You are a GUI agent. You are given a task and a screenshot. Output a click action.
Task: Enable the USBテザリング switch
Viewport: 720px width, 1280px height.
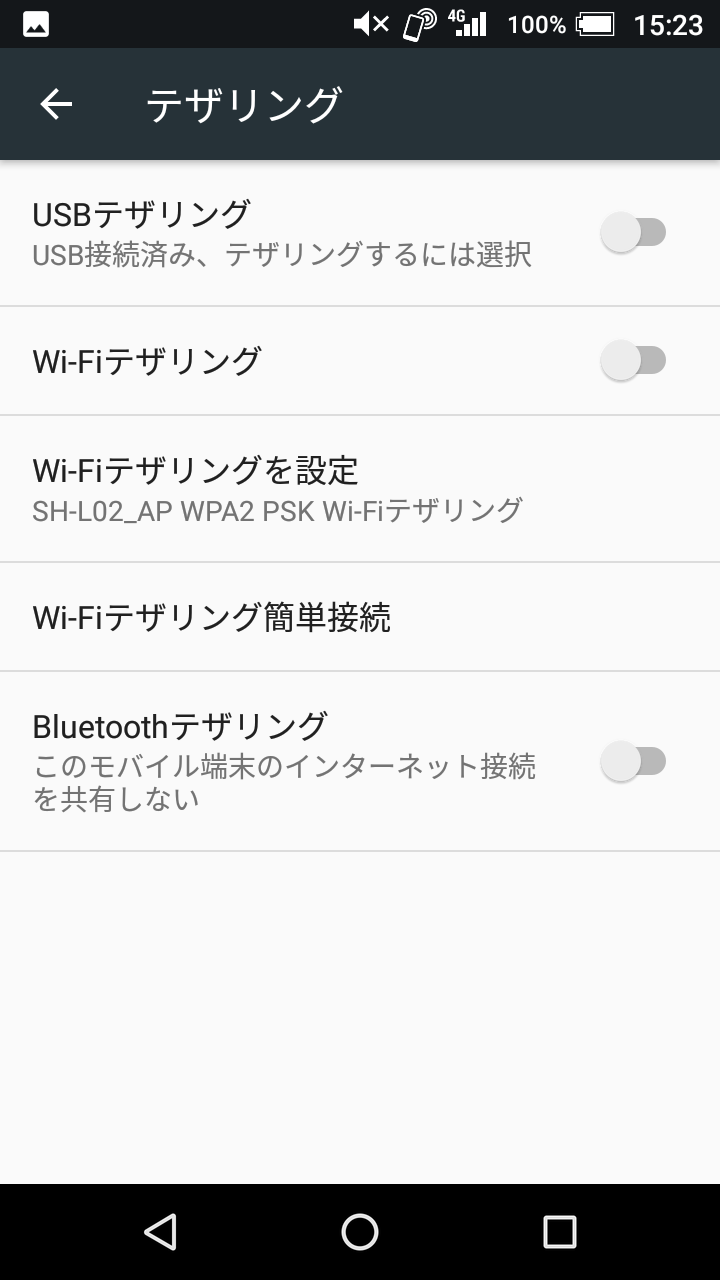tap(633, 233)
